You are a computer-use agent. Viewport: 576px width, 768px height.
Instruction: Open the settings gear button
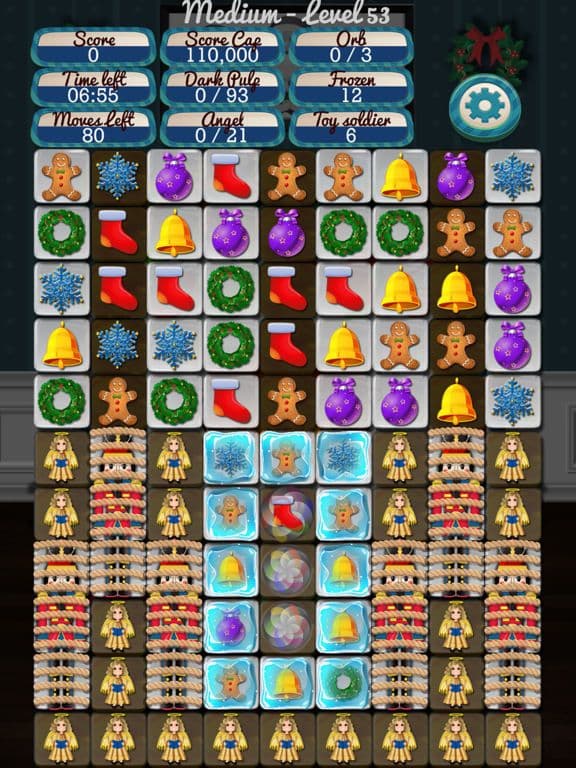485,107
